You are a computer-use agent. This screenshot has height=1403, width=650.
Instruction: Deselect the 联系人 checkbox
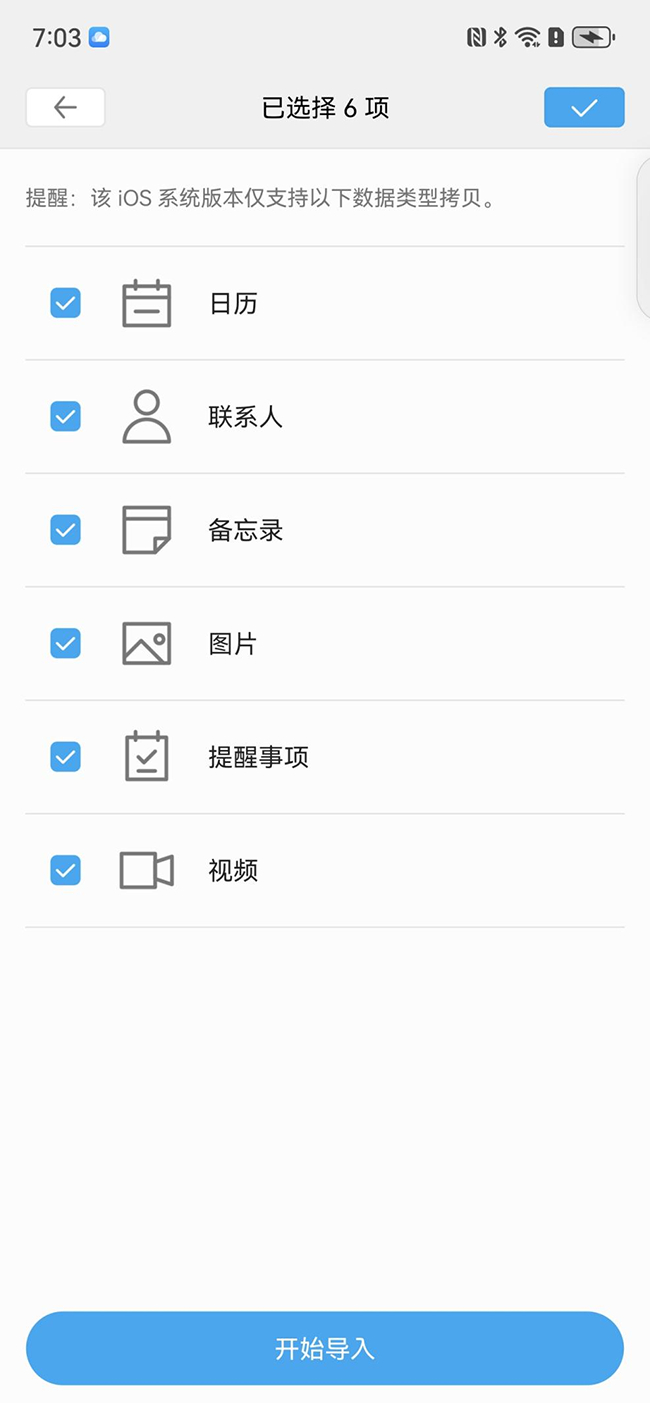(x=66, y=416)
